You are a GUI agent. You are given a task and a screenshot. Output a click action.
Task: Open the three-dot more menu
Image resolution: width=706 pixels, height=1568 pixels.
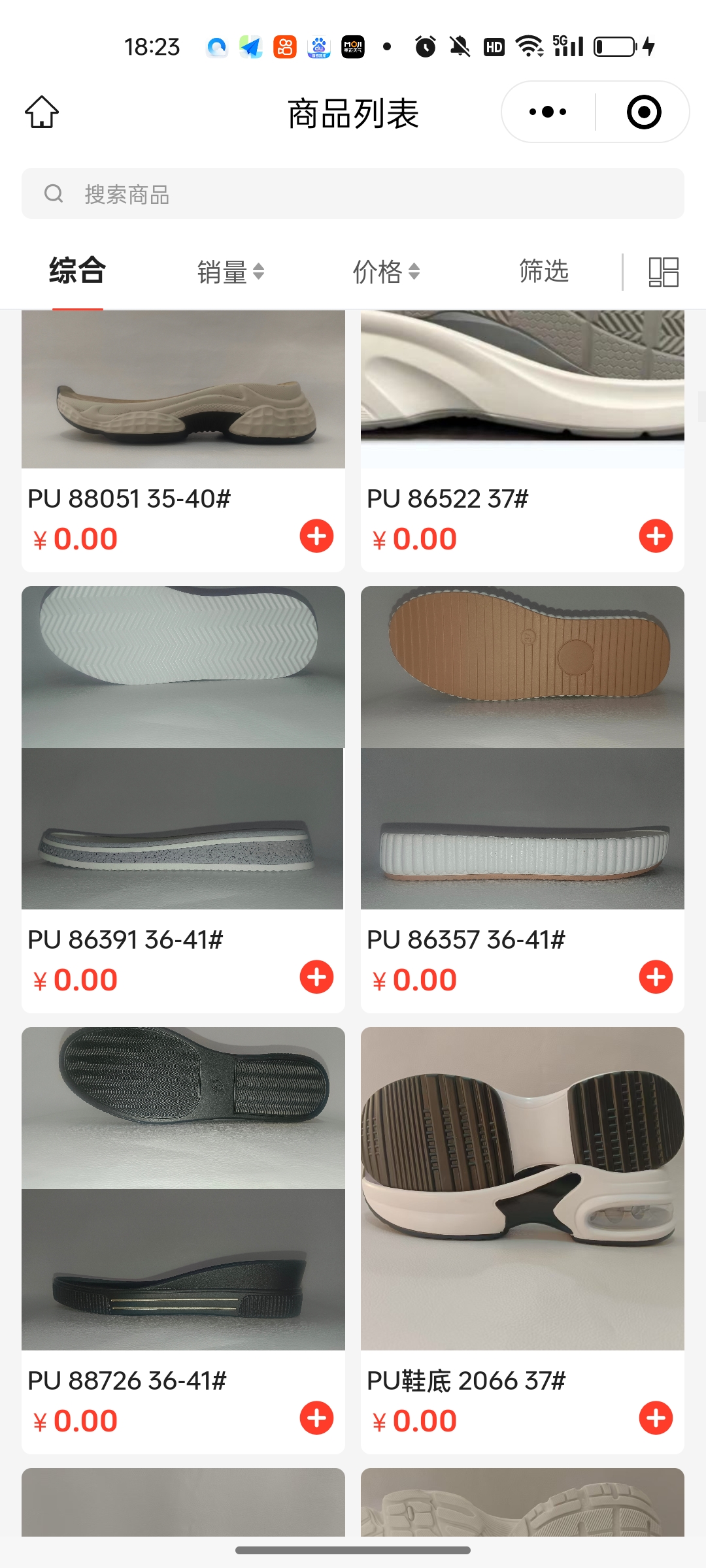[x=548, y=112]
